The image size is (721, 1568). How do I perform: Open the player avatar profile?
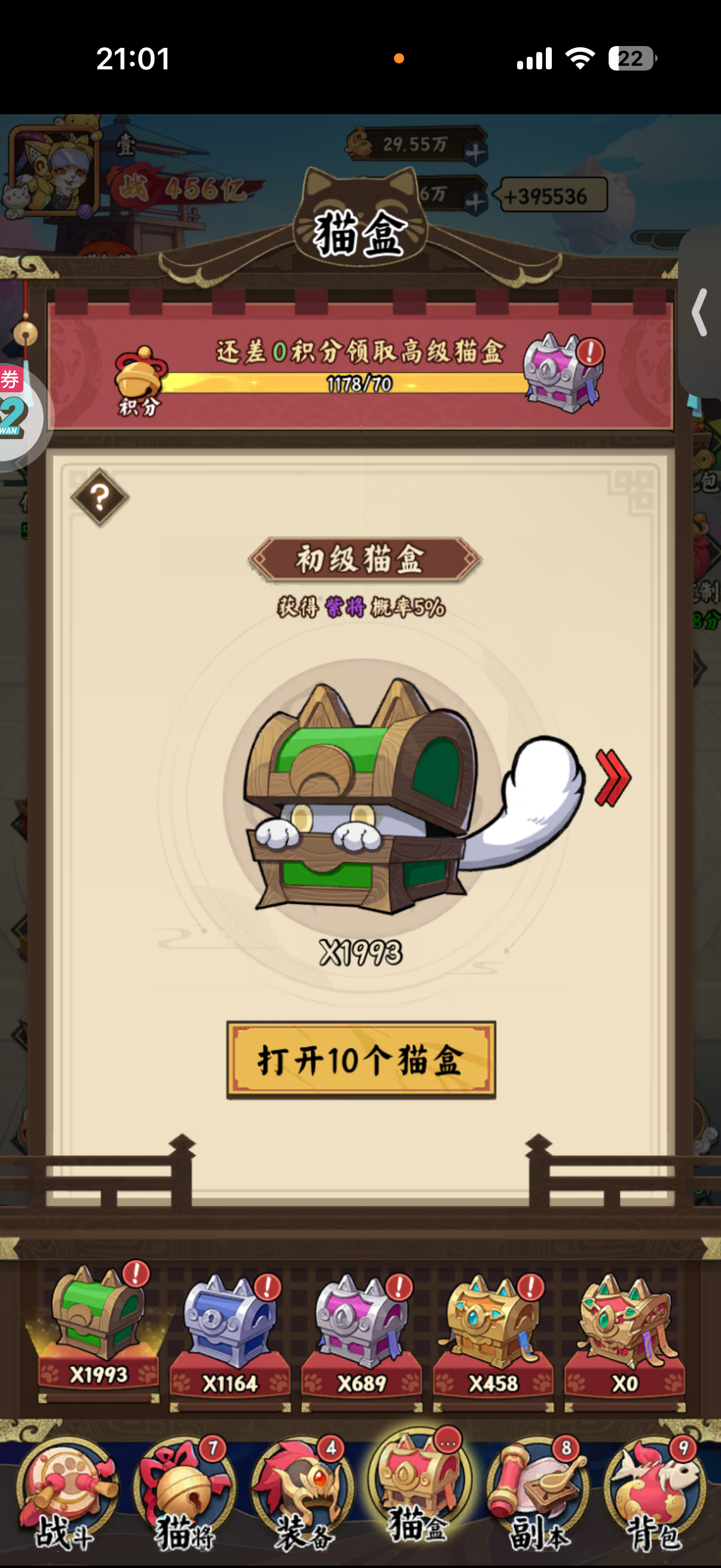(54, 167)
